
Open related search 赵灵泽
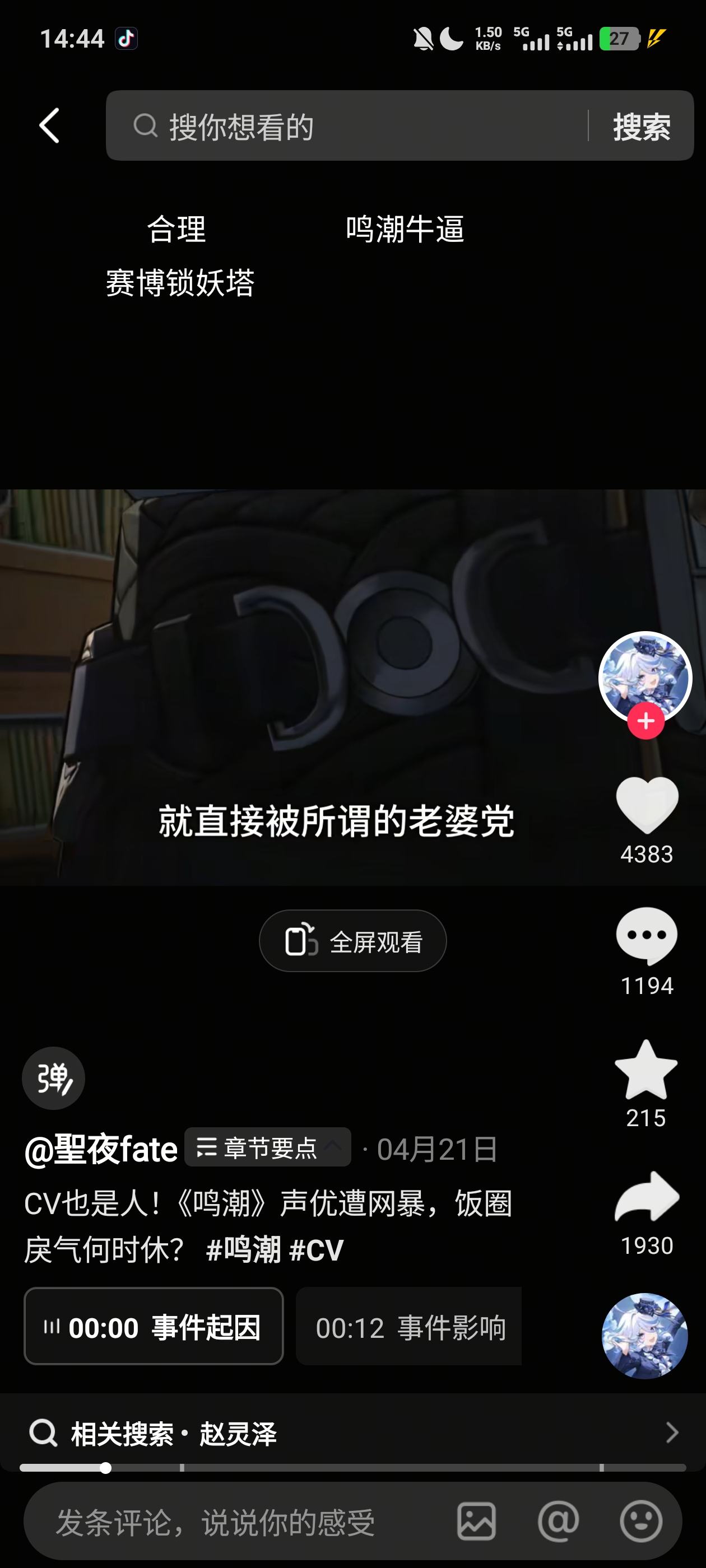click(x=352, y=1433)
